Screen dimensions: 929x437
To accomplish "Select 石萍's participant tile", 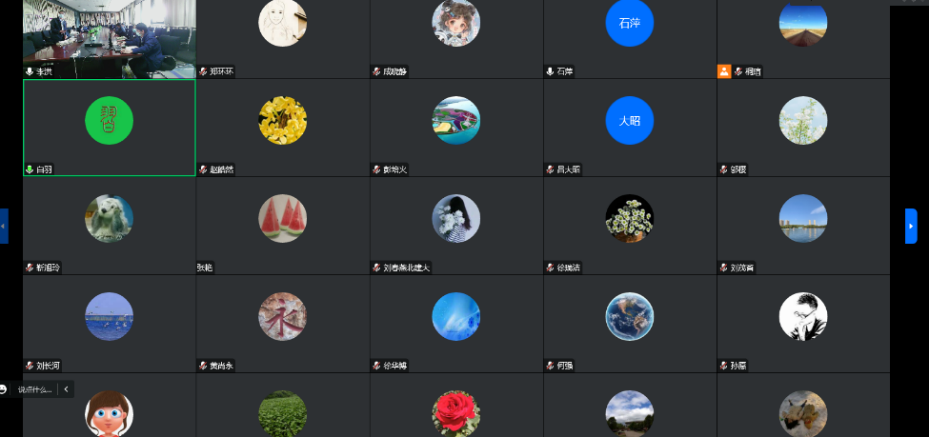I will (630, 38).
